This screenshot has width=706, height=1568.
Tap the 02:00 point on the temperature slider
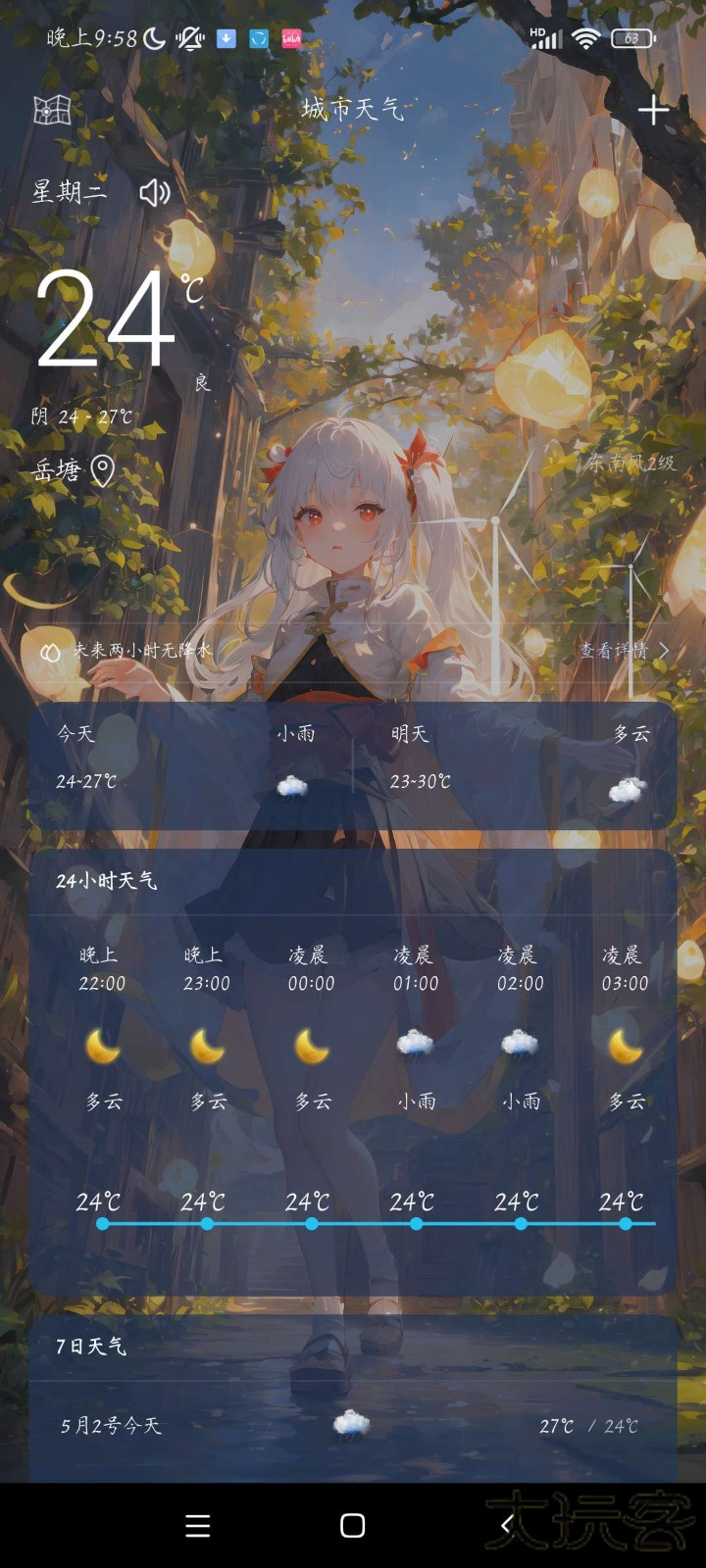519,1223
